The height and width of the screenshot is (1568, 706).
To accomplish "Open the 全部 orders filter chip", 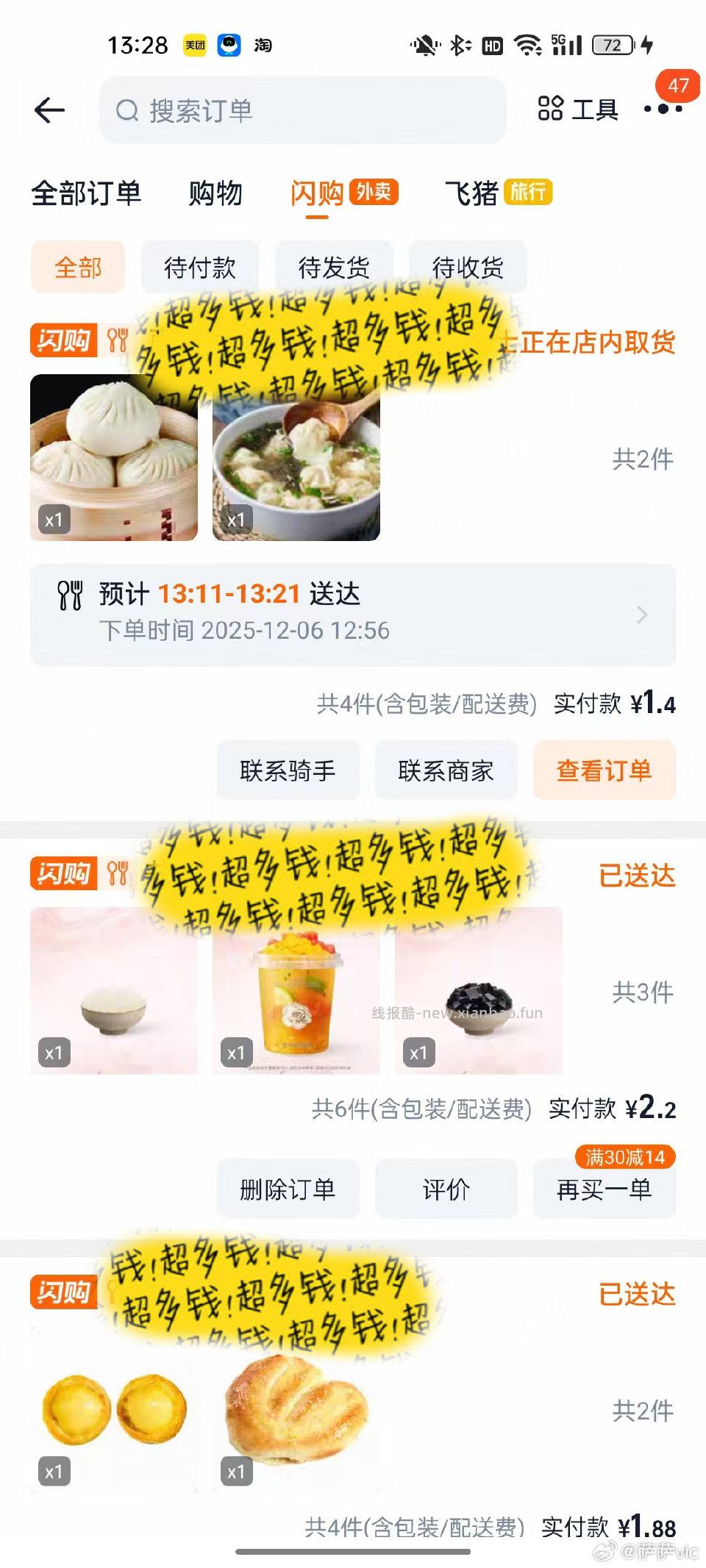I will pyautogui.click(x=76, y=268).
